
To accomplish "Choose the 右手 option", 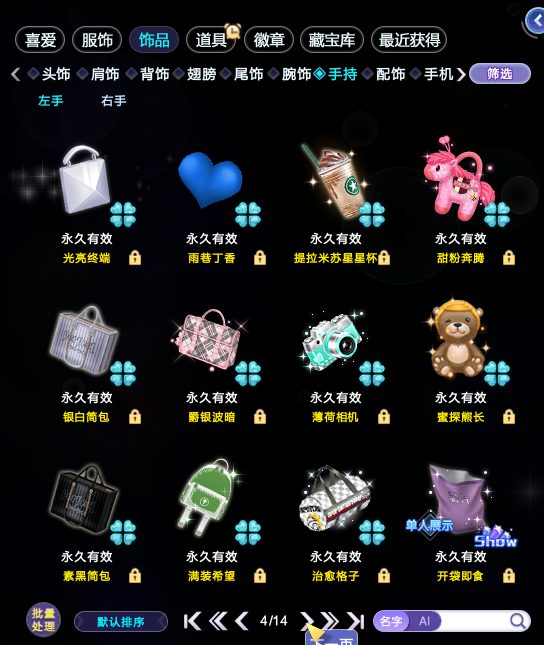I will point(114,101).
